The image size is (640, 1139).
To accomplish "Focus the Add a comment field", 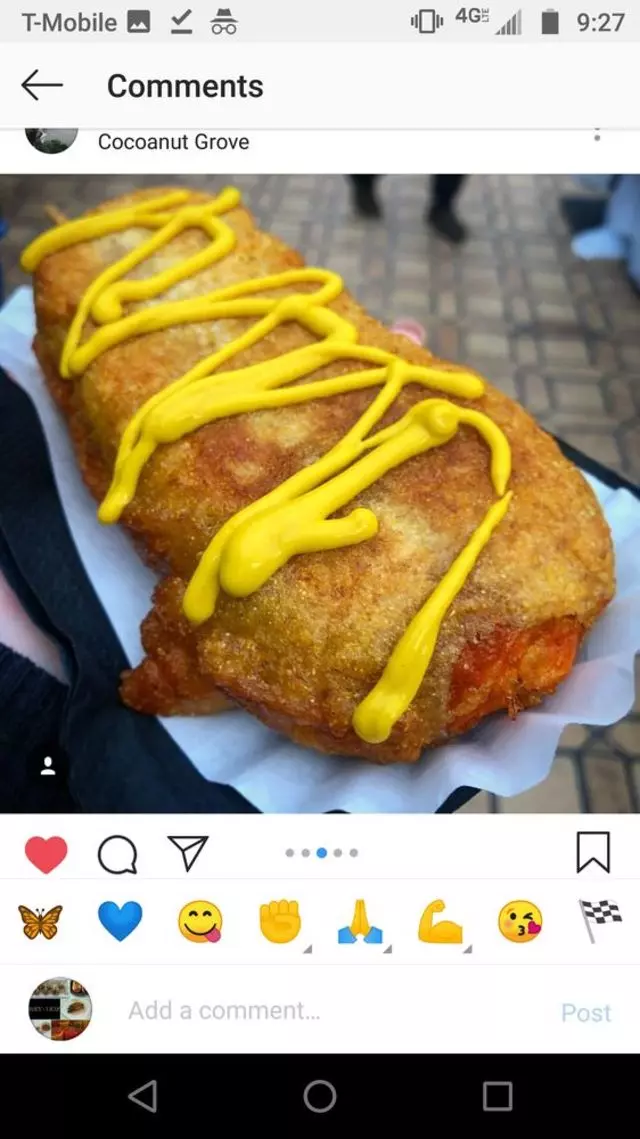I will [x=300, y=1010].
